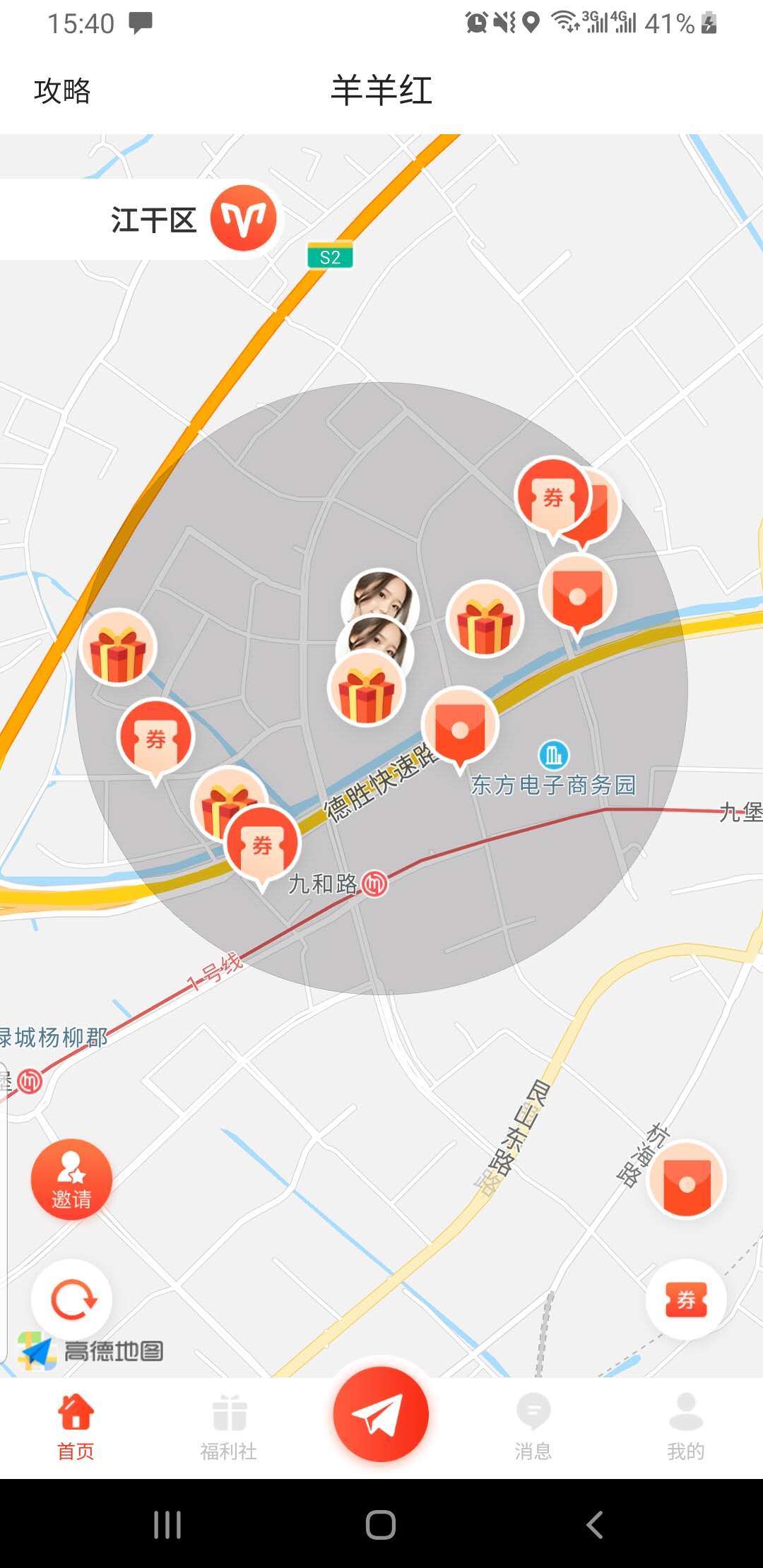Open coupon marker beside 九和路 station
This screenshot has width=763, height=1568.
click(x=263, y=848)
